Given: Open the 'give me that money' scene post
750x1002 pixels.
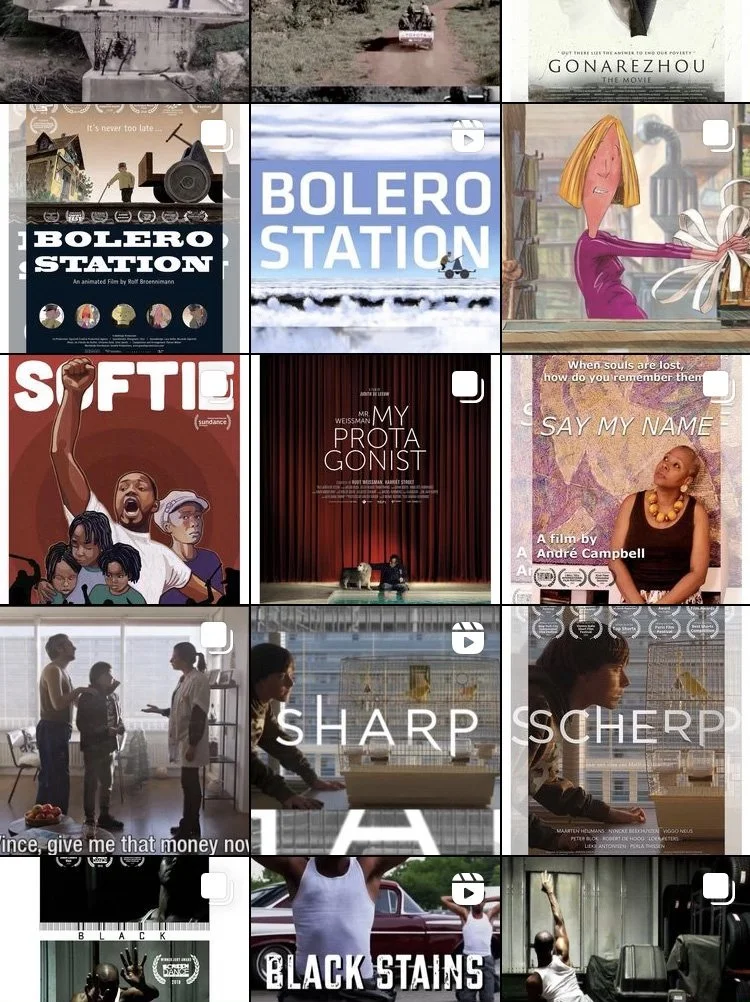Looking at the screenshot, I should [x=125, y=730].
